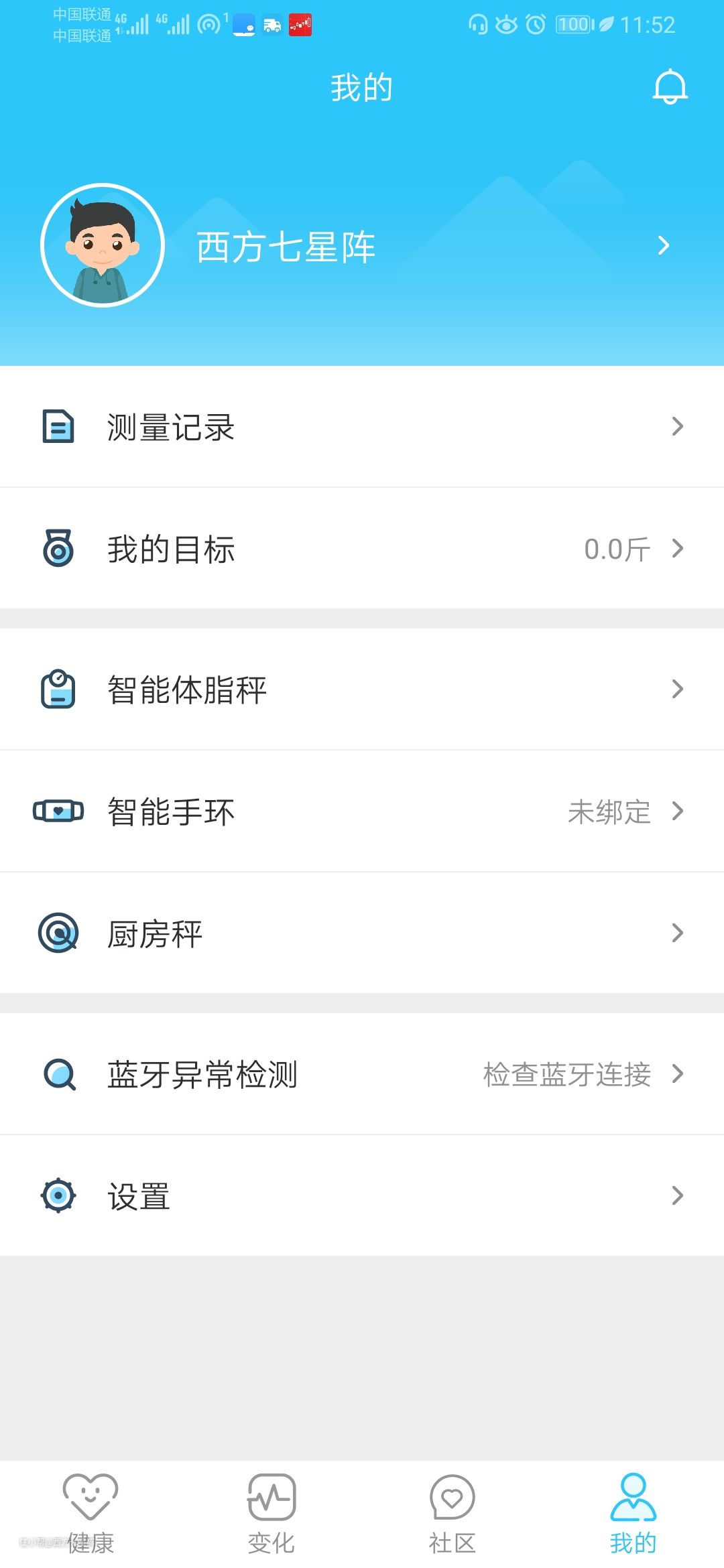Screen dimensions: 724x1568
Task: Open 厨房秤 kitchen scale
Action: 362,933
